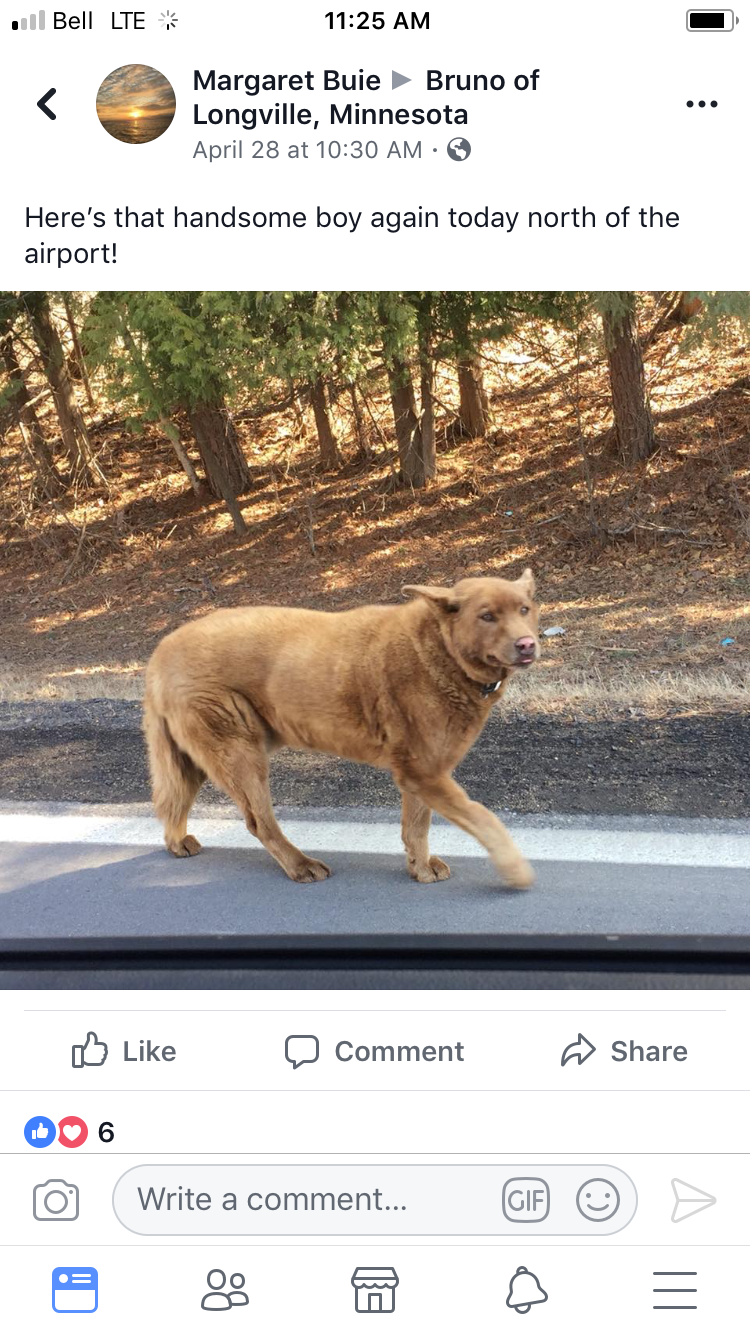Viewport: 750px width, 1334px height.
Task: Switch to the News Feed tab
Action: pos(75,1290)
